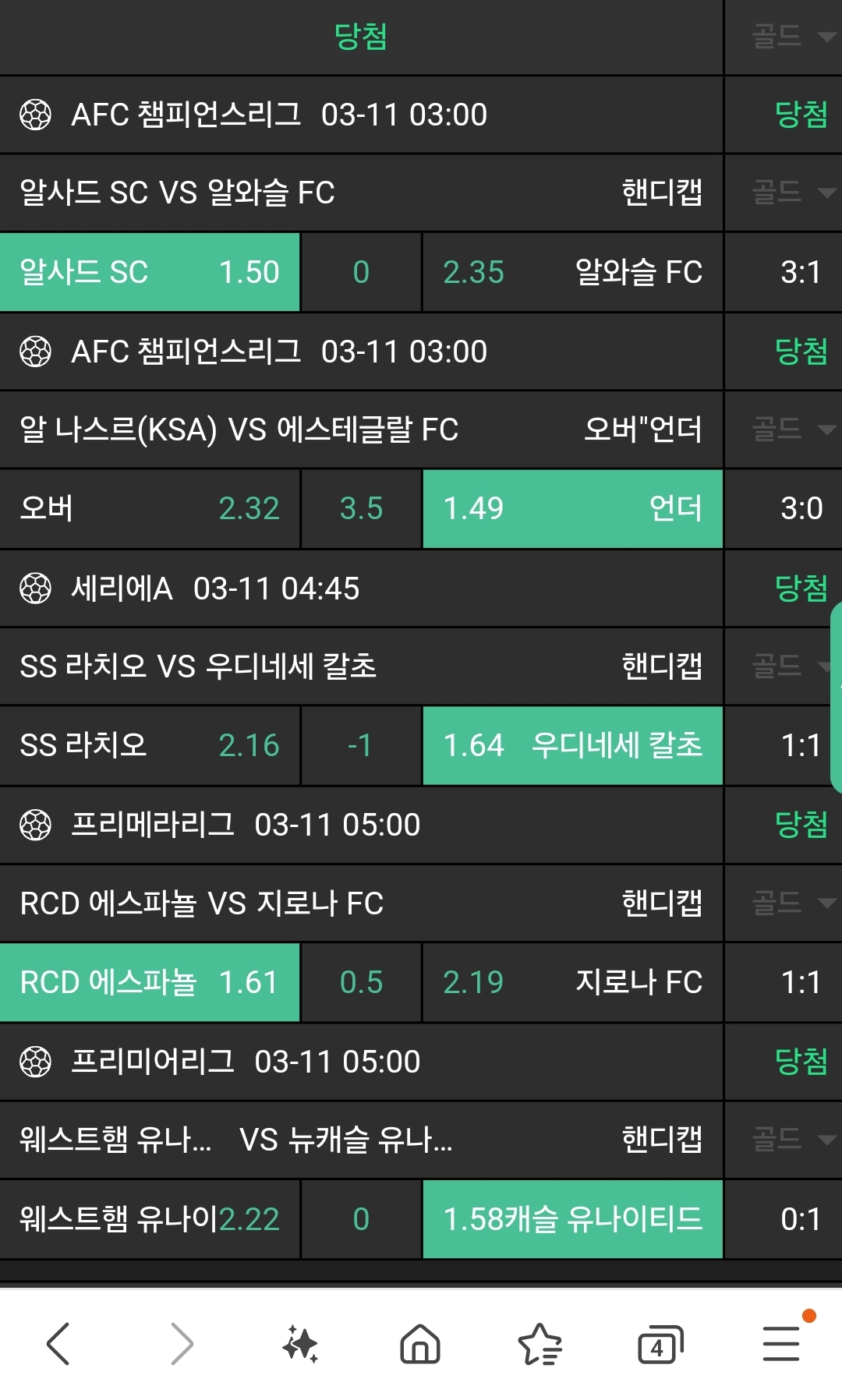Open the bookmarks star icon

pos(540,1344)
